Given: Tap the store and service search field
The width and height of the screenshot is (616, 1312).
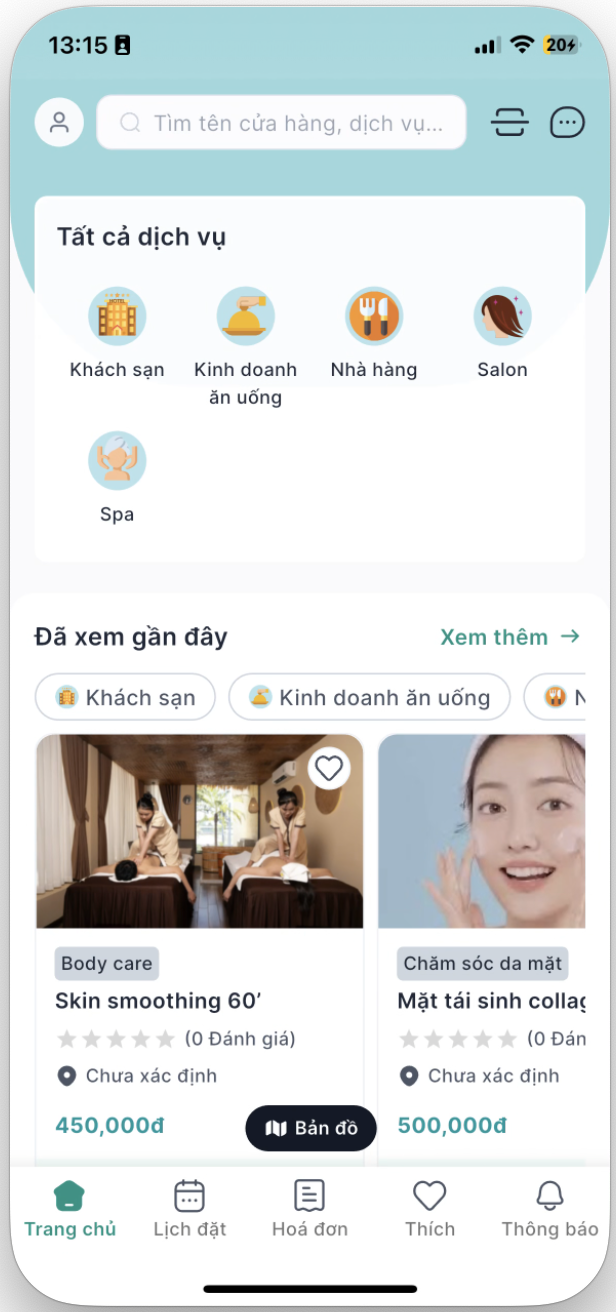Looking at the screenshot, I should [282, 123].
